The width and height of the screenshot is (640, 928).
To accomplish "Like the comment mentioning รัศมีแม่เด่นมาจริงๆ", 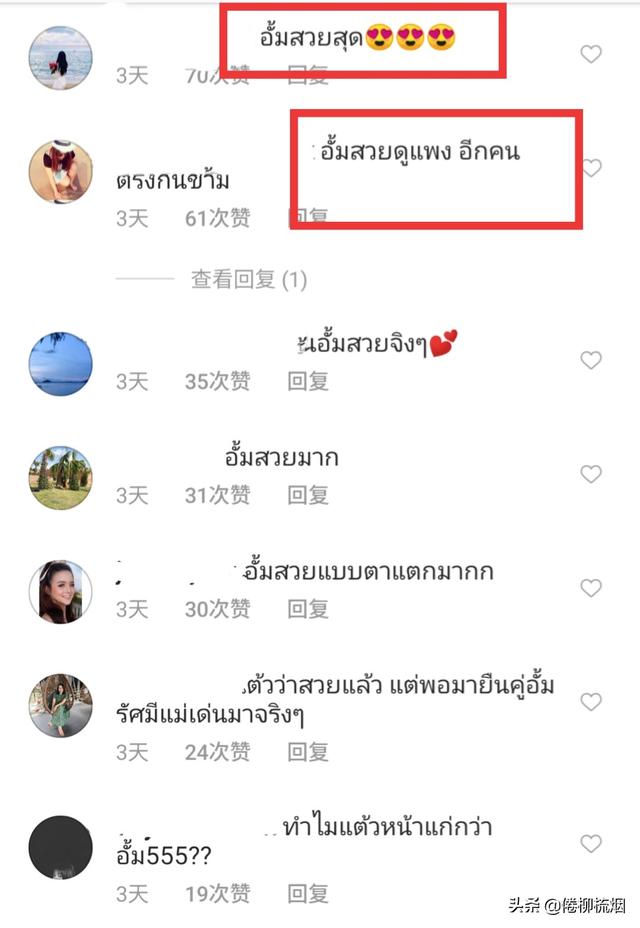I will click(591, 702).
